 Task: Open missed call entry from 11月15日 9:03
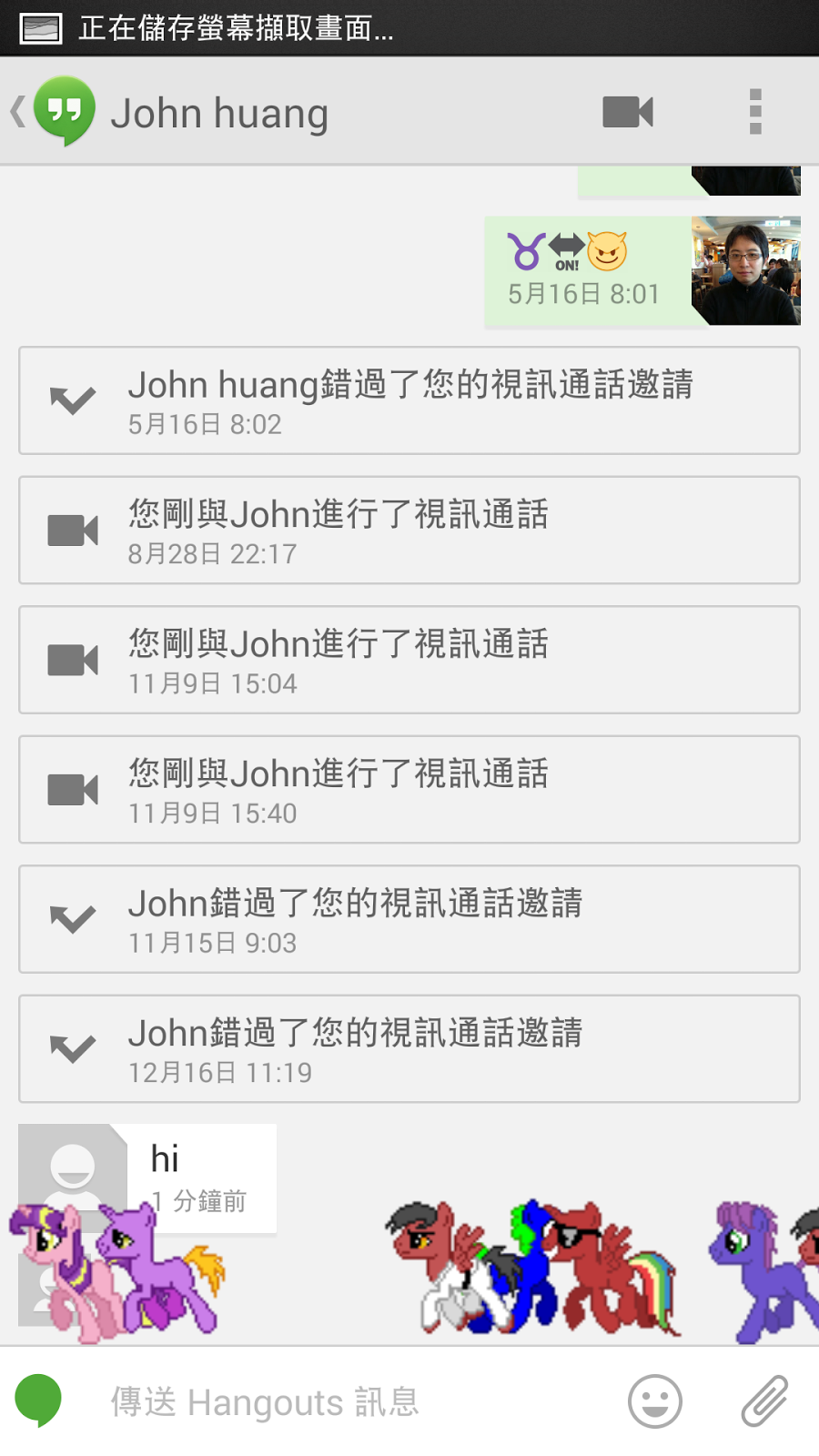(x=409, y=919)
